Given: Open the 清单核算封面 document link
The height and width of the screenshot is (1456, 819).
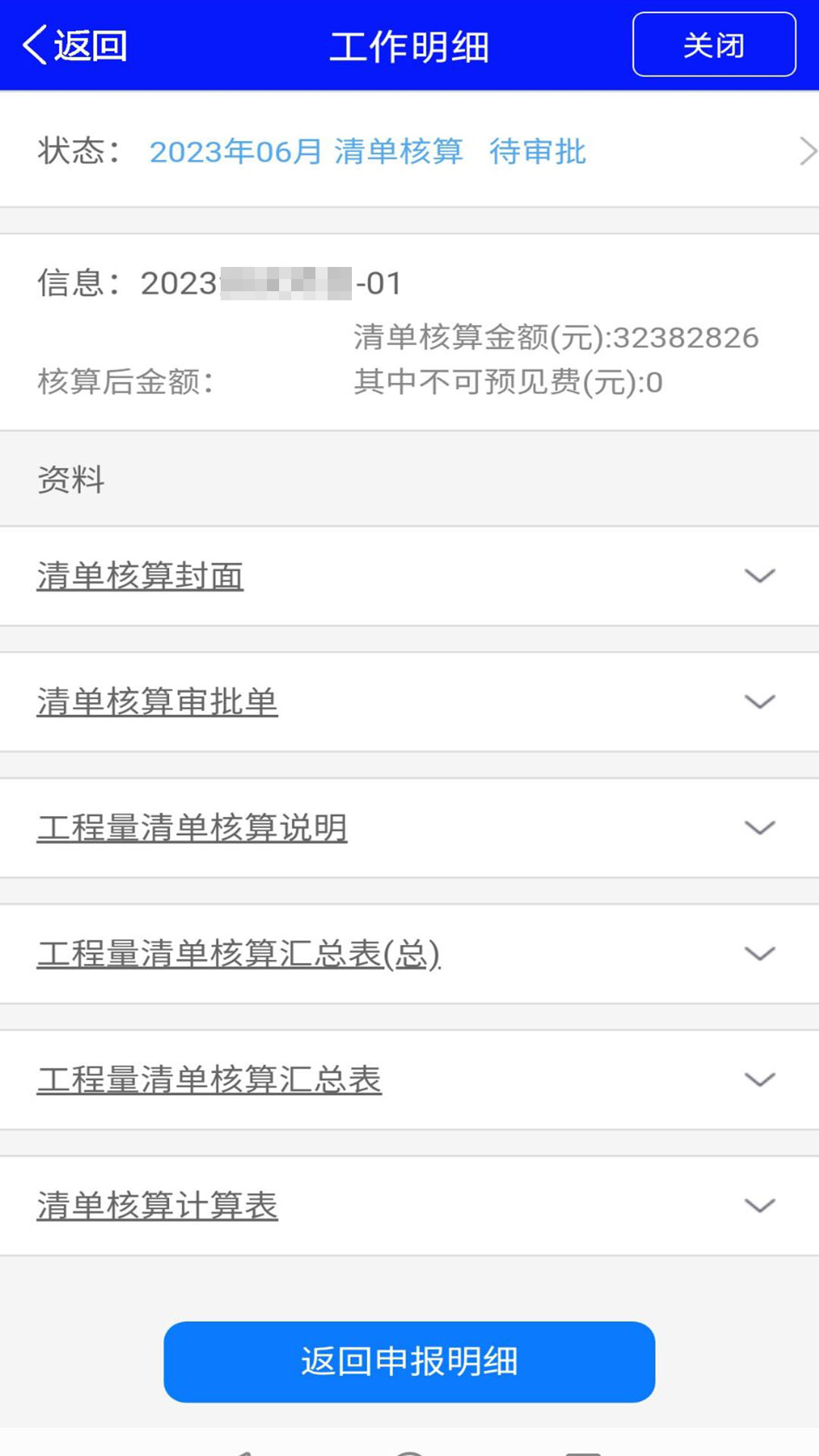Looking at the screenshot, I should (140, 576).
